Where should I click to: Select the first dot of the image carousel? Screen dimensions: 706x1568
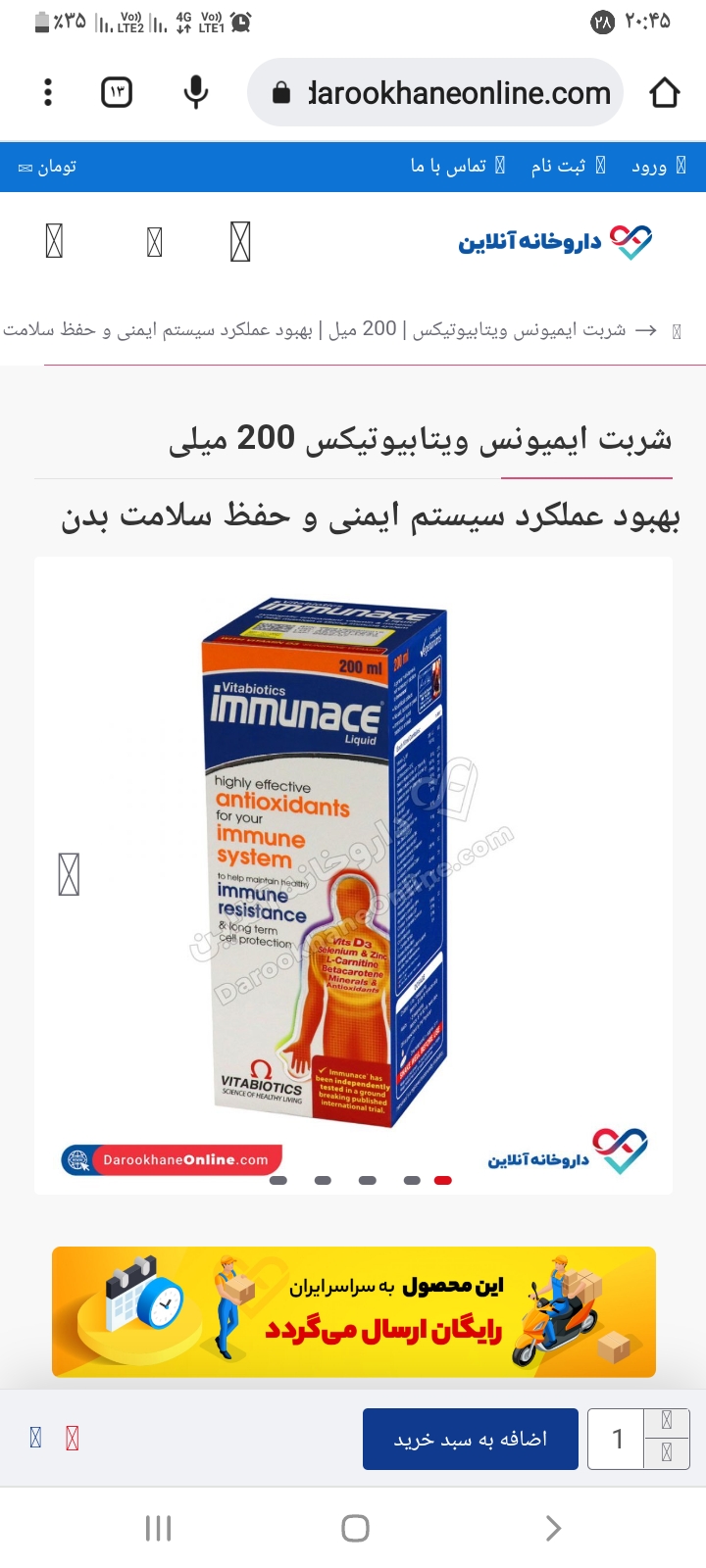pyautogui.click(x=278, y=1180)
